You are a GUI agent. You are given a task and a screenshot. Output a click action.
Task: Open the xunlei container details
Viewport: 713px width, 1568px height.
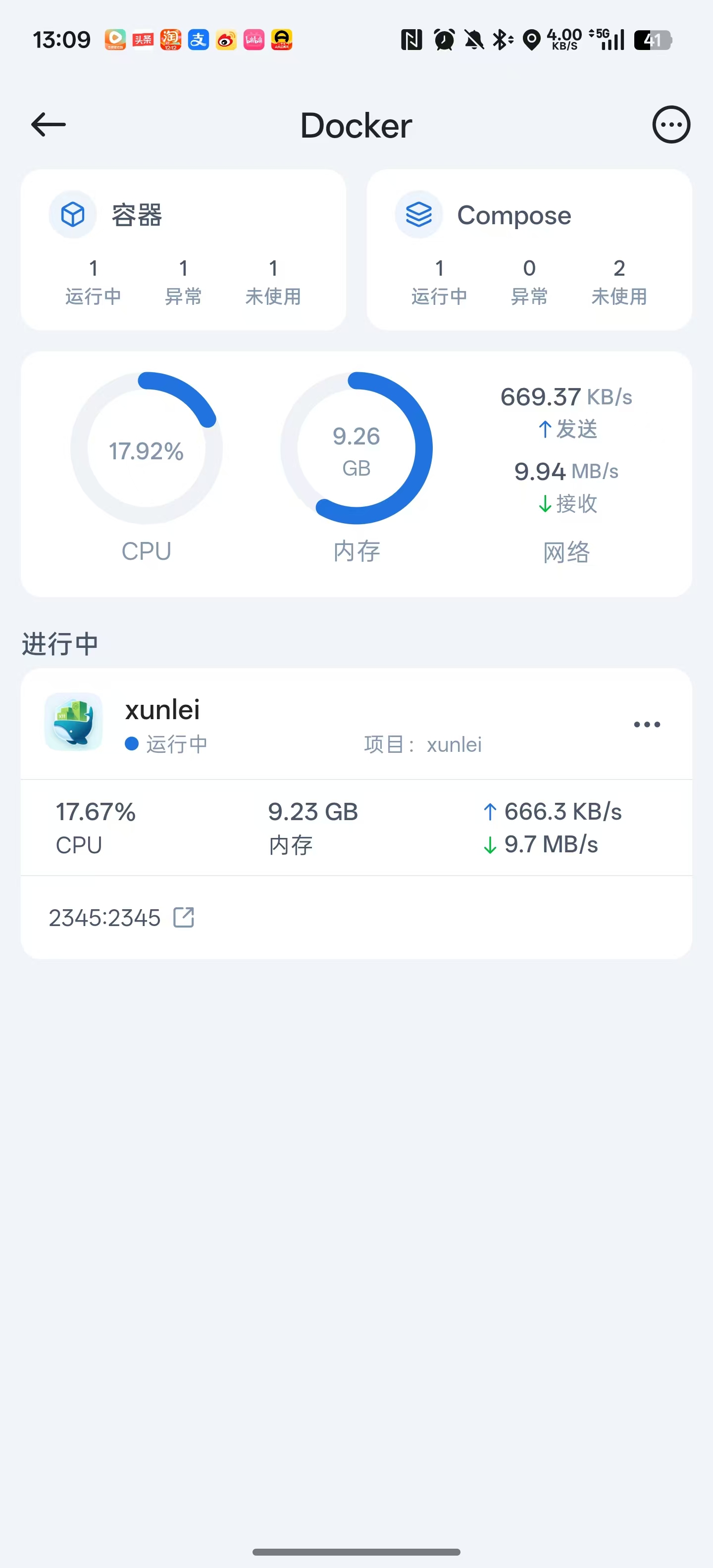162,710
